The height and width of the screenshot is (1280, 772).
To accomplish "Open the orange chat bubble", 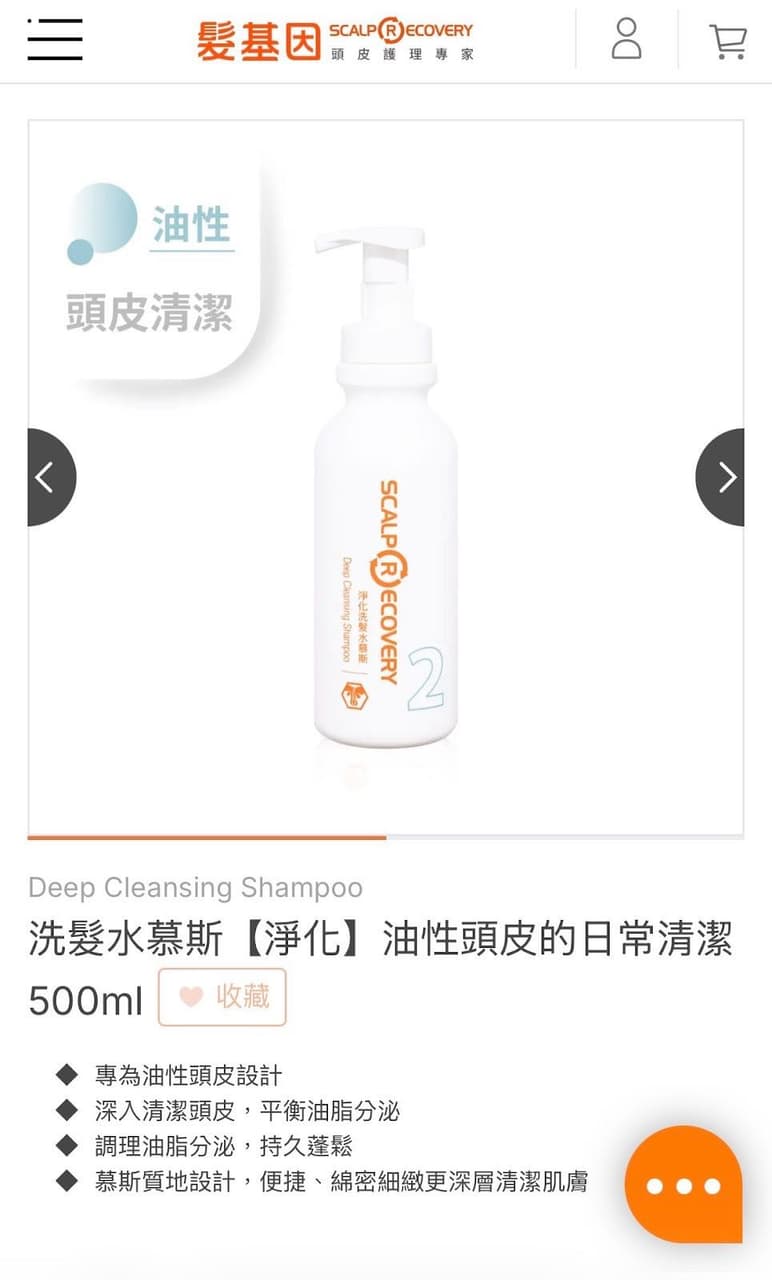I will pyautogui.click(x=684, y=1185).
